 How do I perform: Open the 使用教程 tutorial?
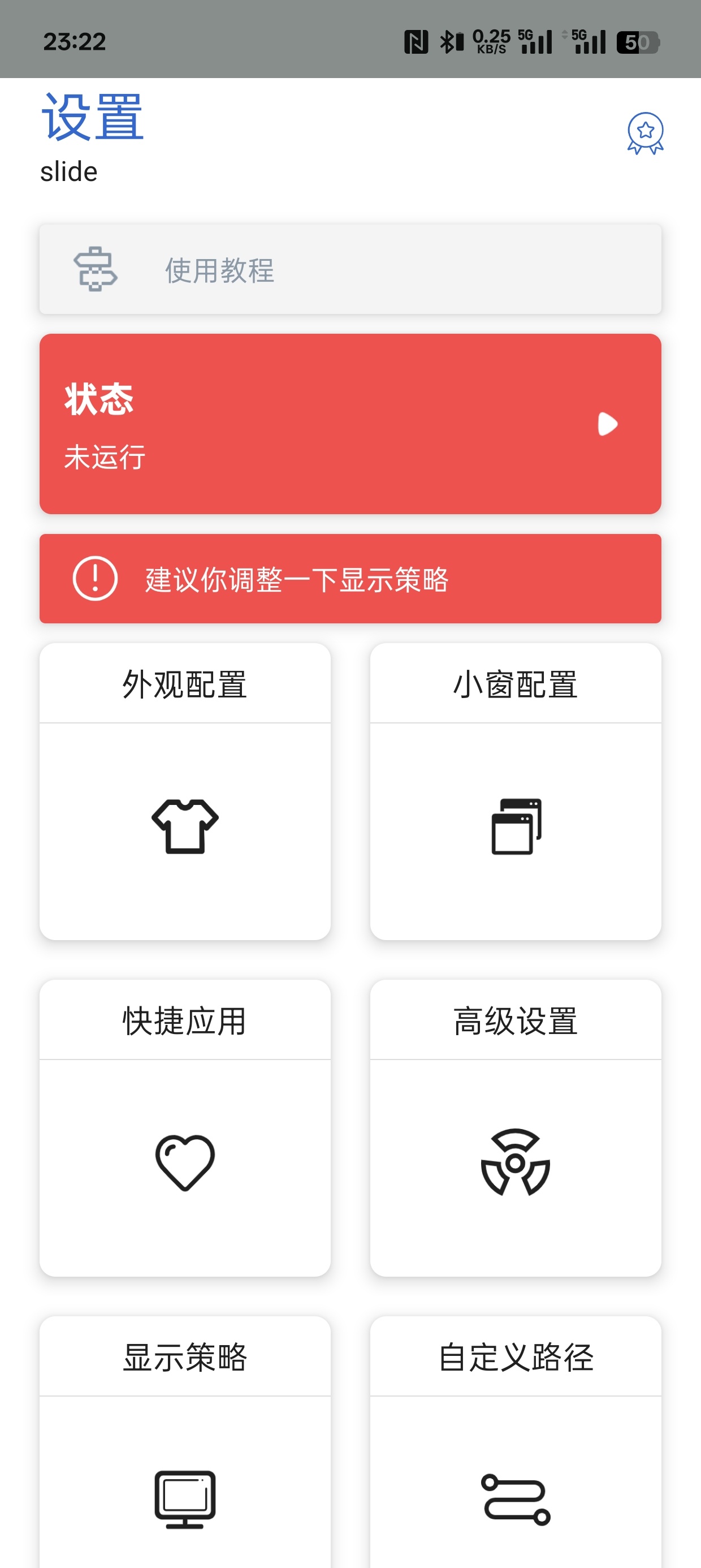350,270
